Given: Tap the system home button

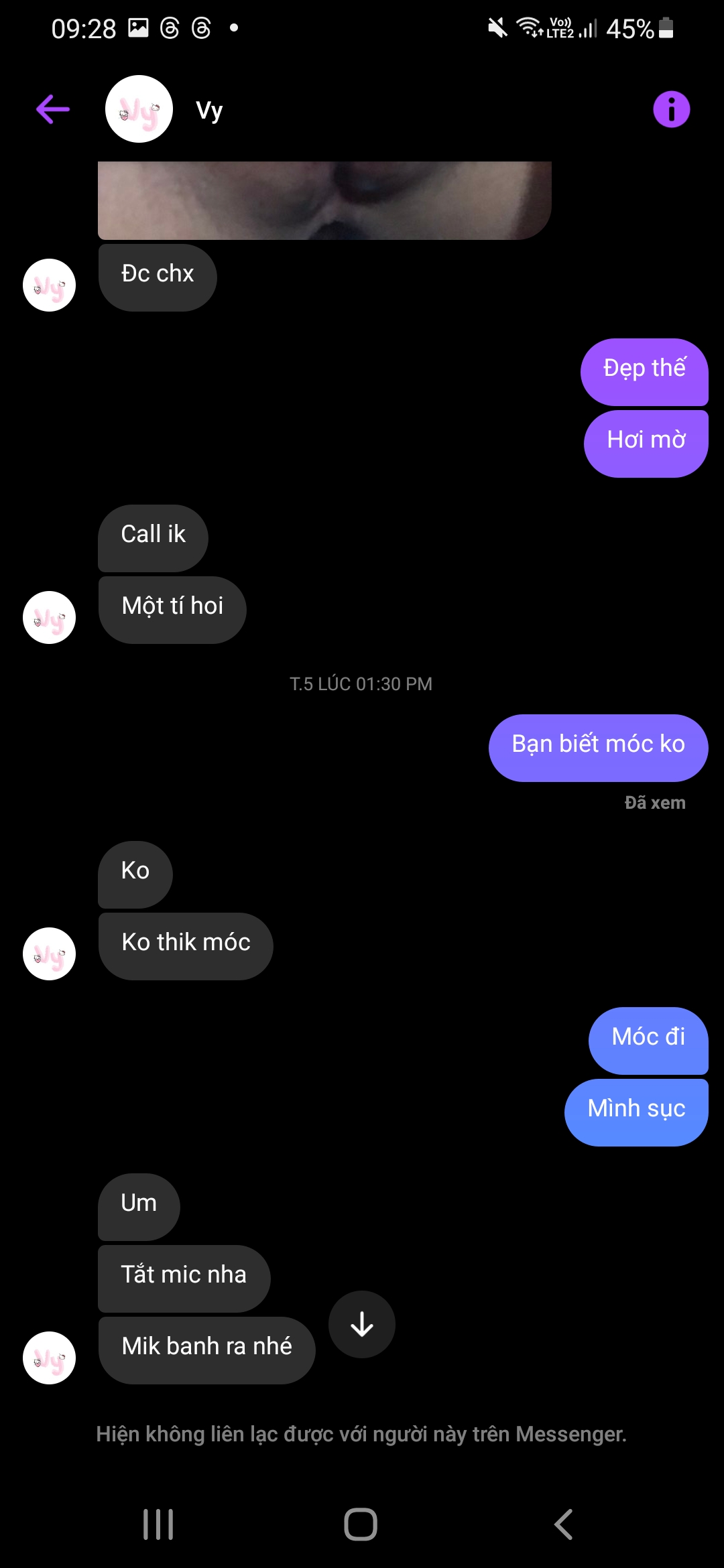Looking at the screenshot, I should [x=361, y=1524].
